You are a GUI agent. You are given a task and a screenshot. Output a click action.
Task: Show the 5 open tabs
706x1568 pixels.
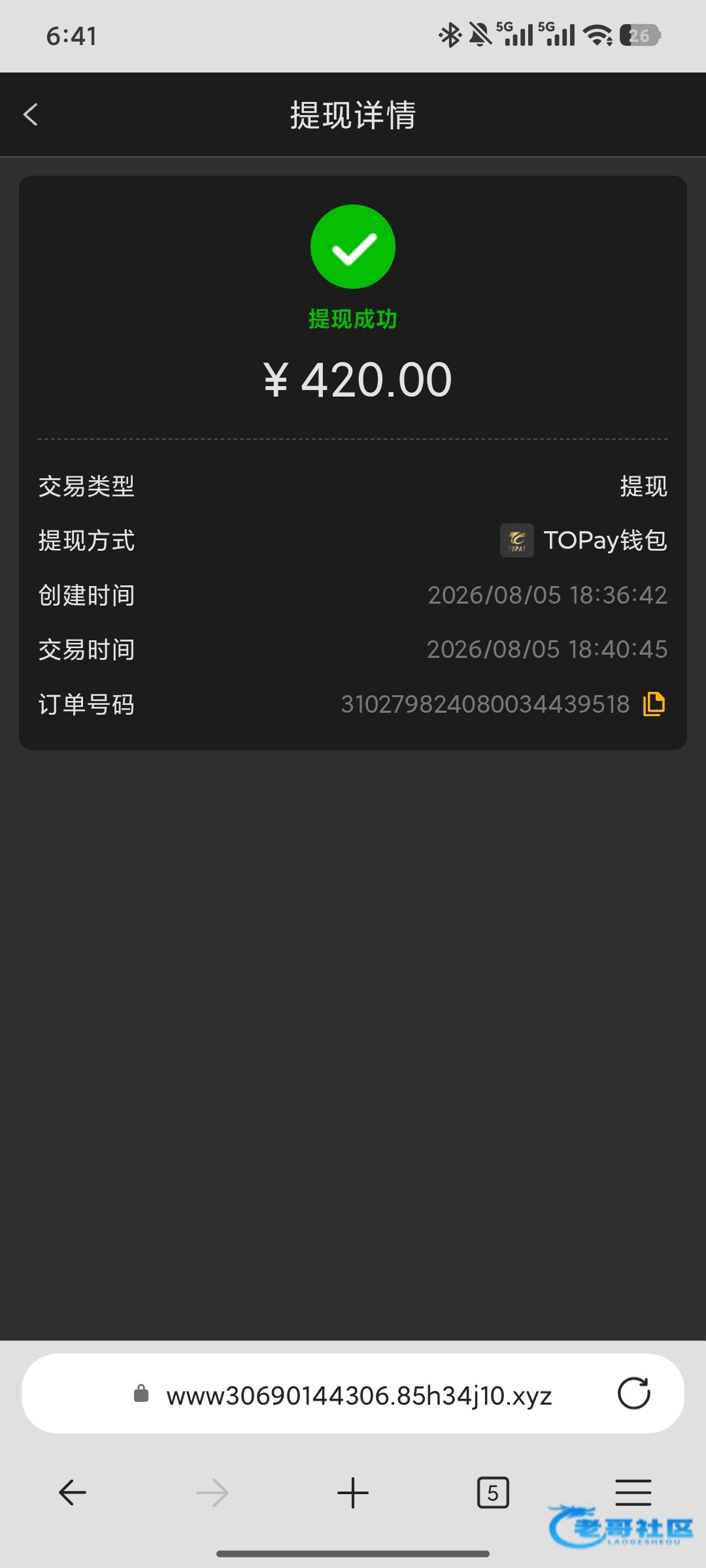pos(493,1493)
